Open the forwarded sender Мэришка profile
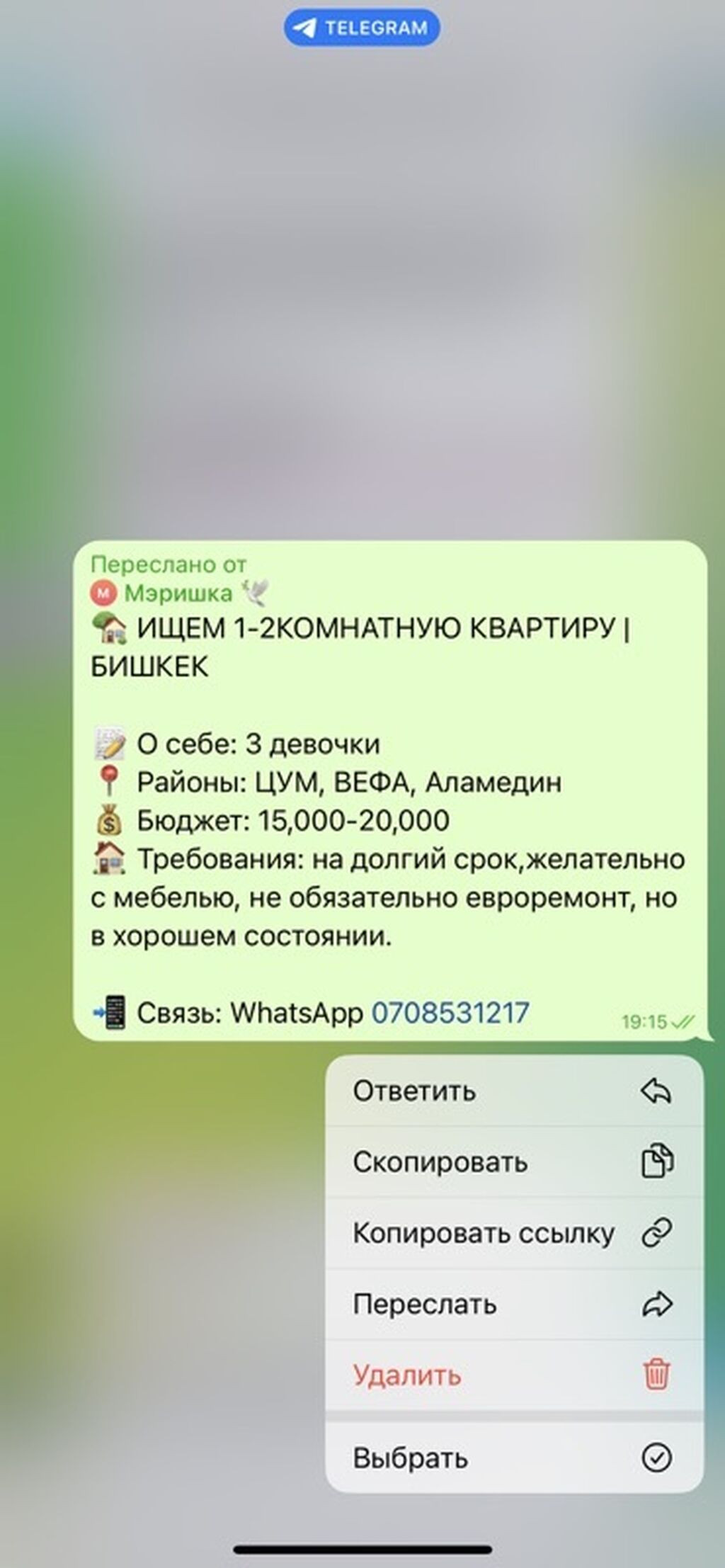This screenshot has width=725, height=1568. click(178, 593)
